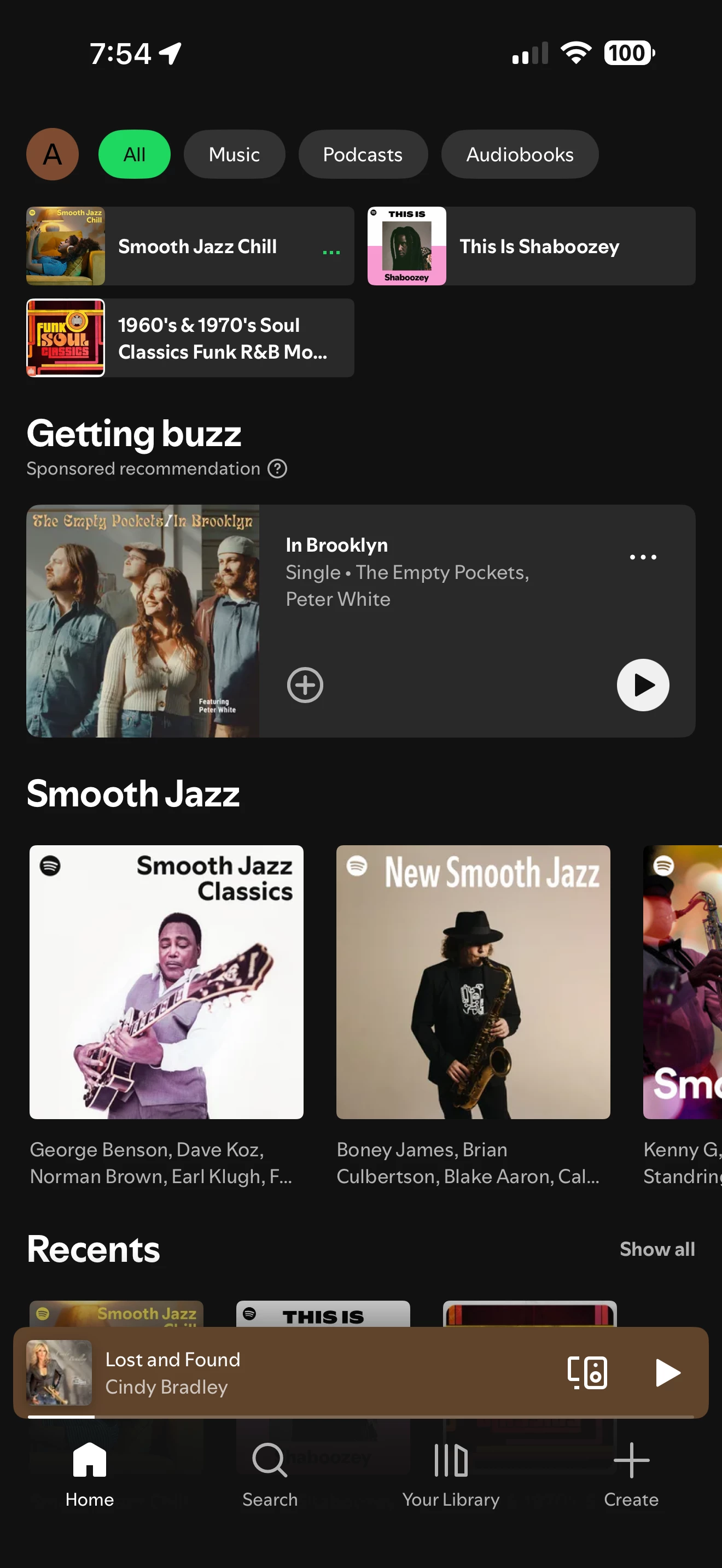Open This Is Shaboozey playlist
This screenshot has width=722, height=1568.
point(531,247)
